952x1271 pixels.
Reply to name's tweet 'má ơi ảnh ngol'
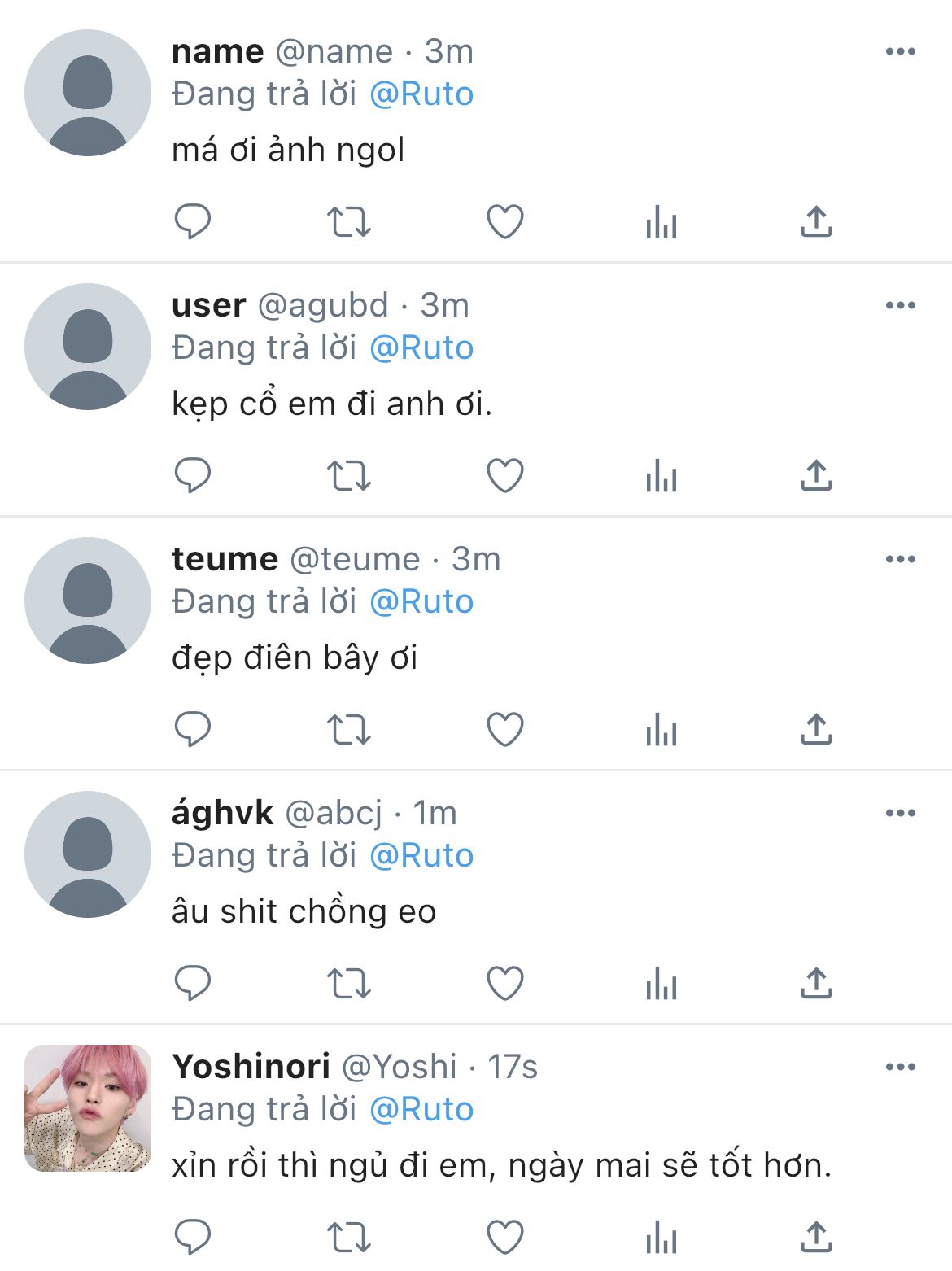pyautogui.click(x=193, y=221)
